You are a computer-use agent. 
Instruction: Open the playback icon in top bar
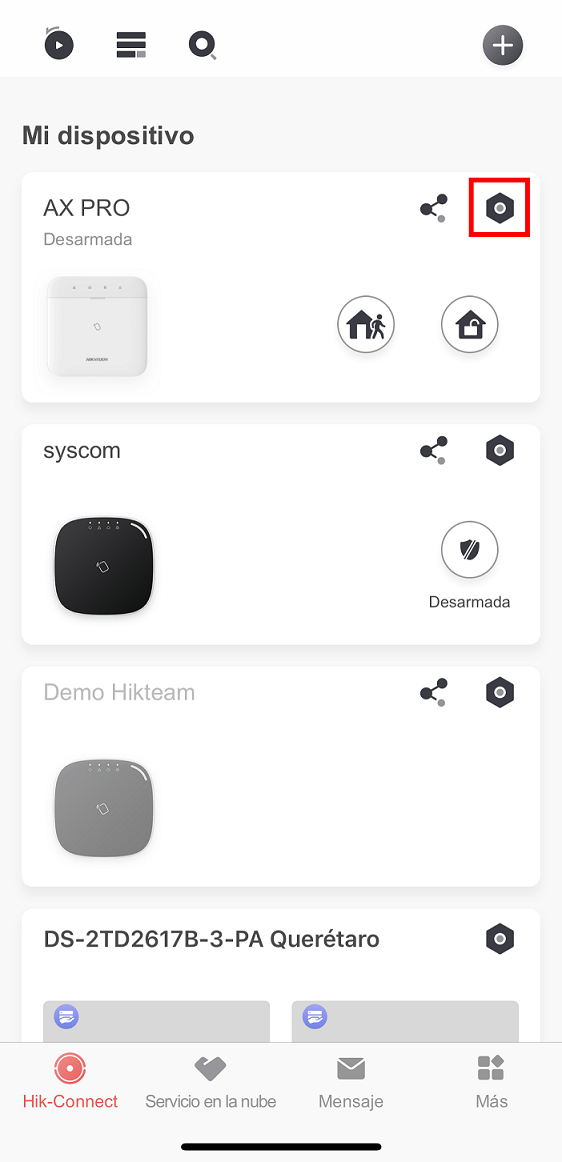59,44
